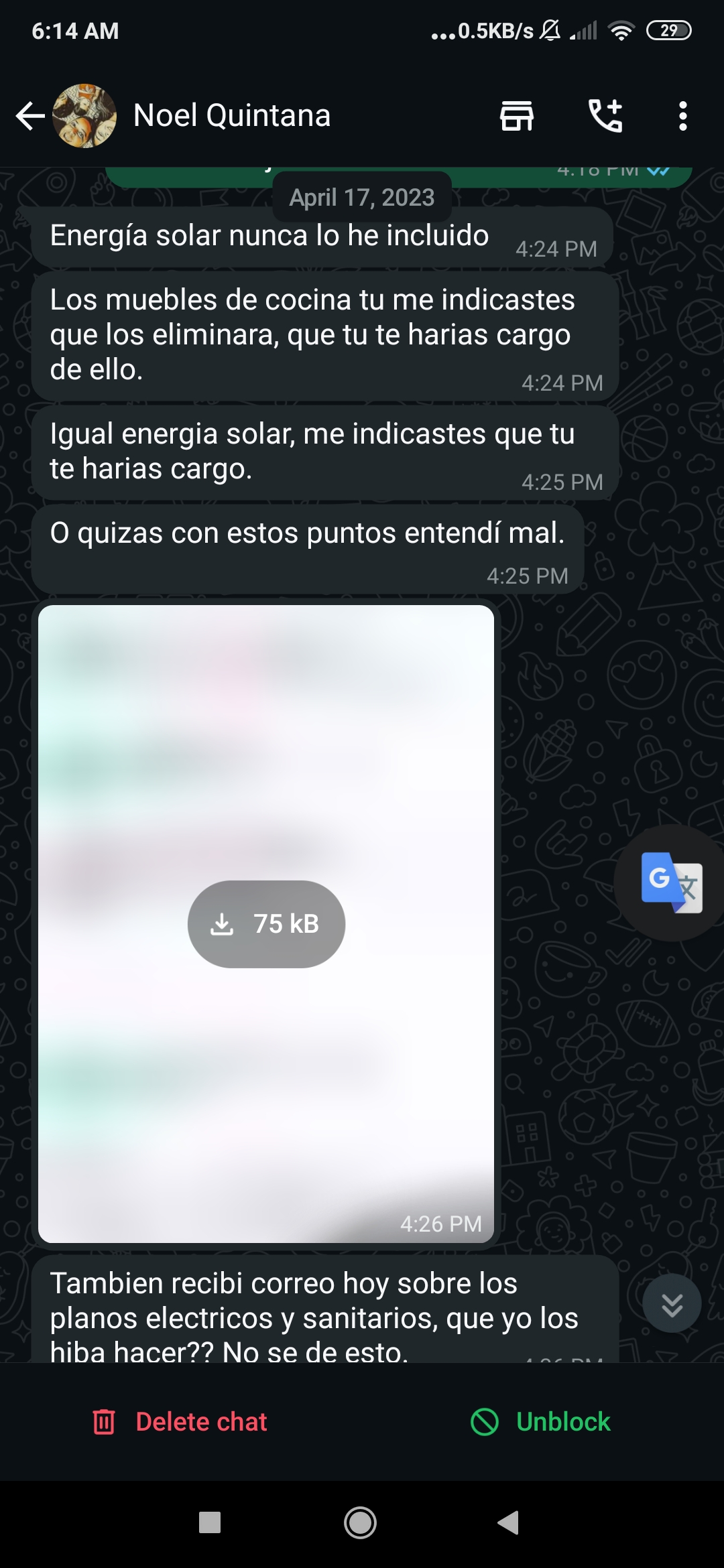Screen dimensions: 724x1568
Task: Go back to the chat list
Action: tap(30, 116)
